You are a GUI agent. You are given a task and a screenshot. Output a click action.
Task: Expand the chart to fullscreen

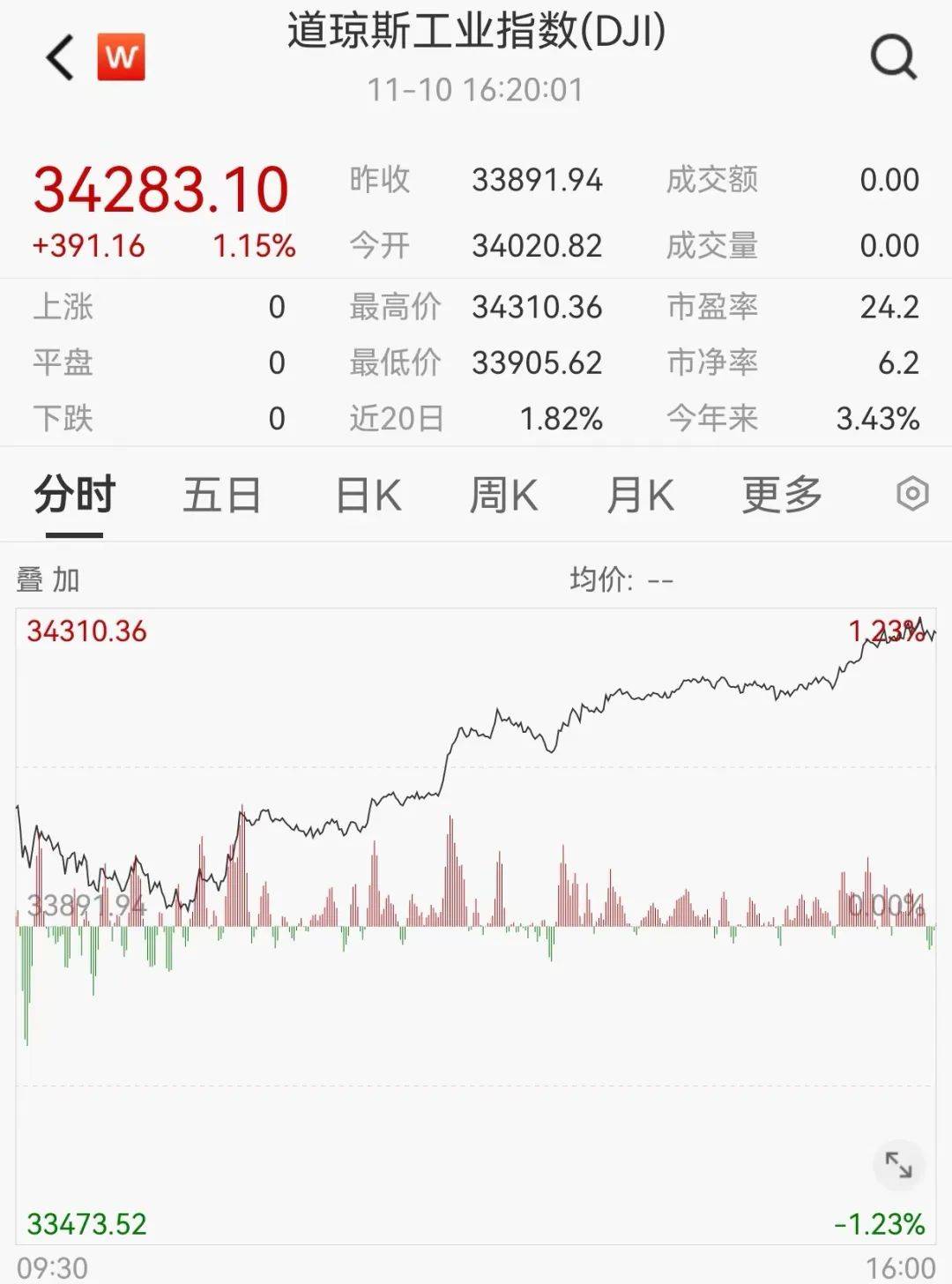(x=898, y=1165)
